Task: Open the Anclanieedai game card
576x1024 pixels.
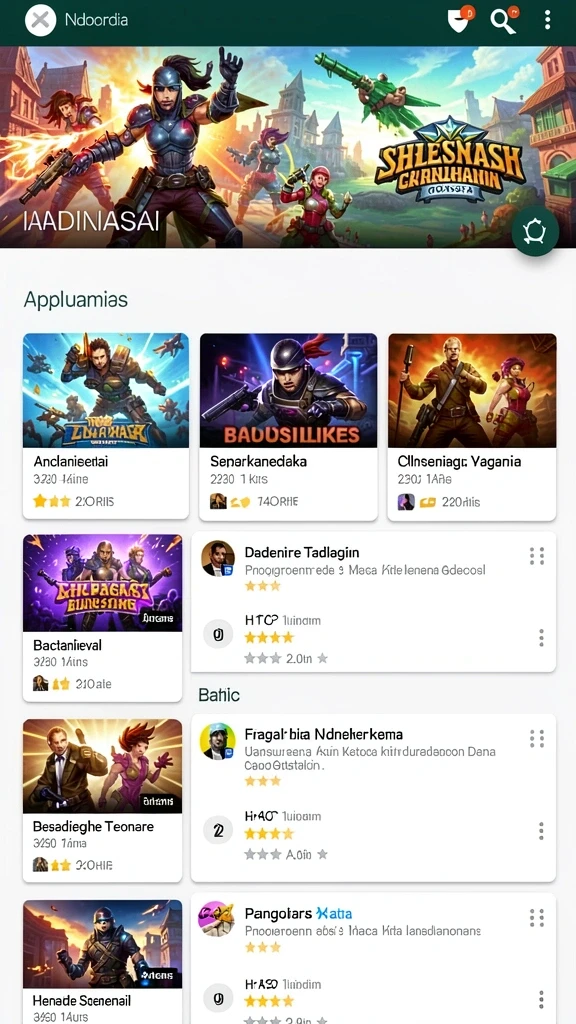Action: (x=106, y=426)
